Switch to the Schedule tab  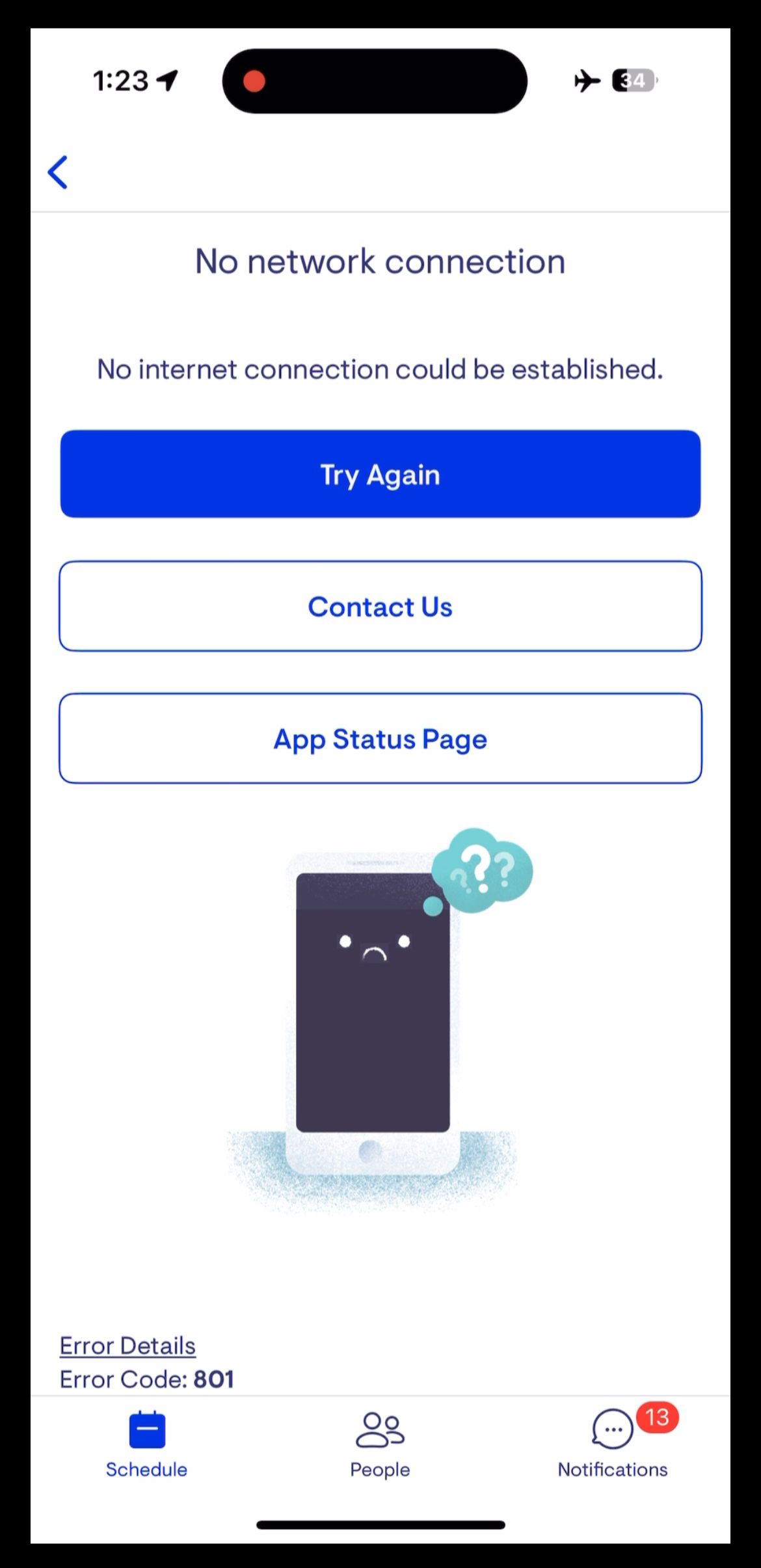point(147,1442)
